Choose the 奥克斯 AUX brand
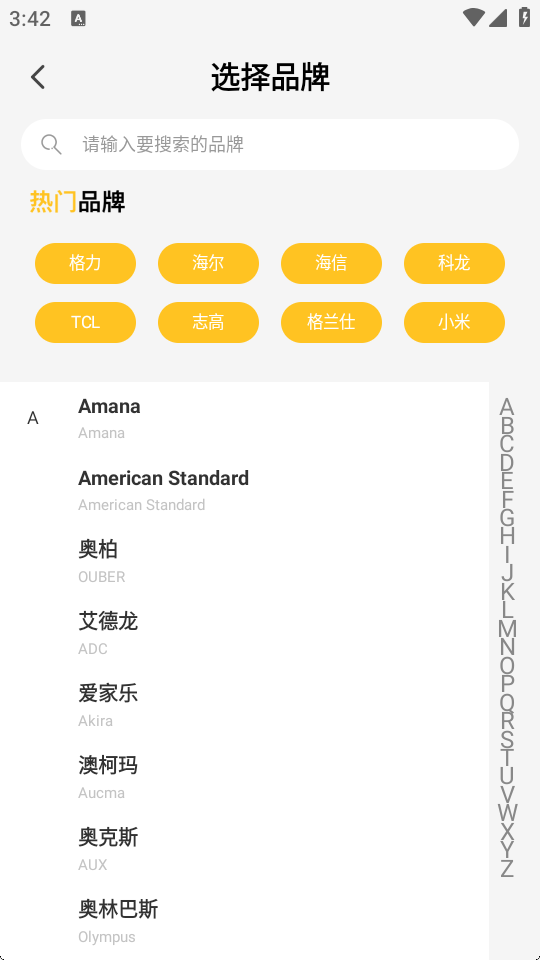 tap(244, 850)
